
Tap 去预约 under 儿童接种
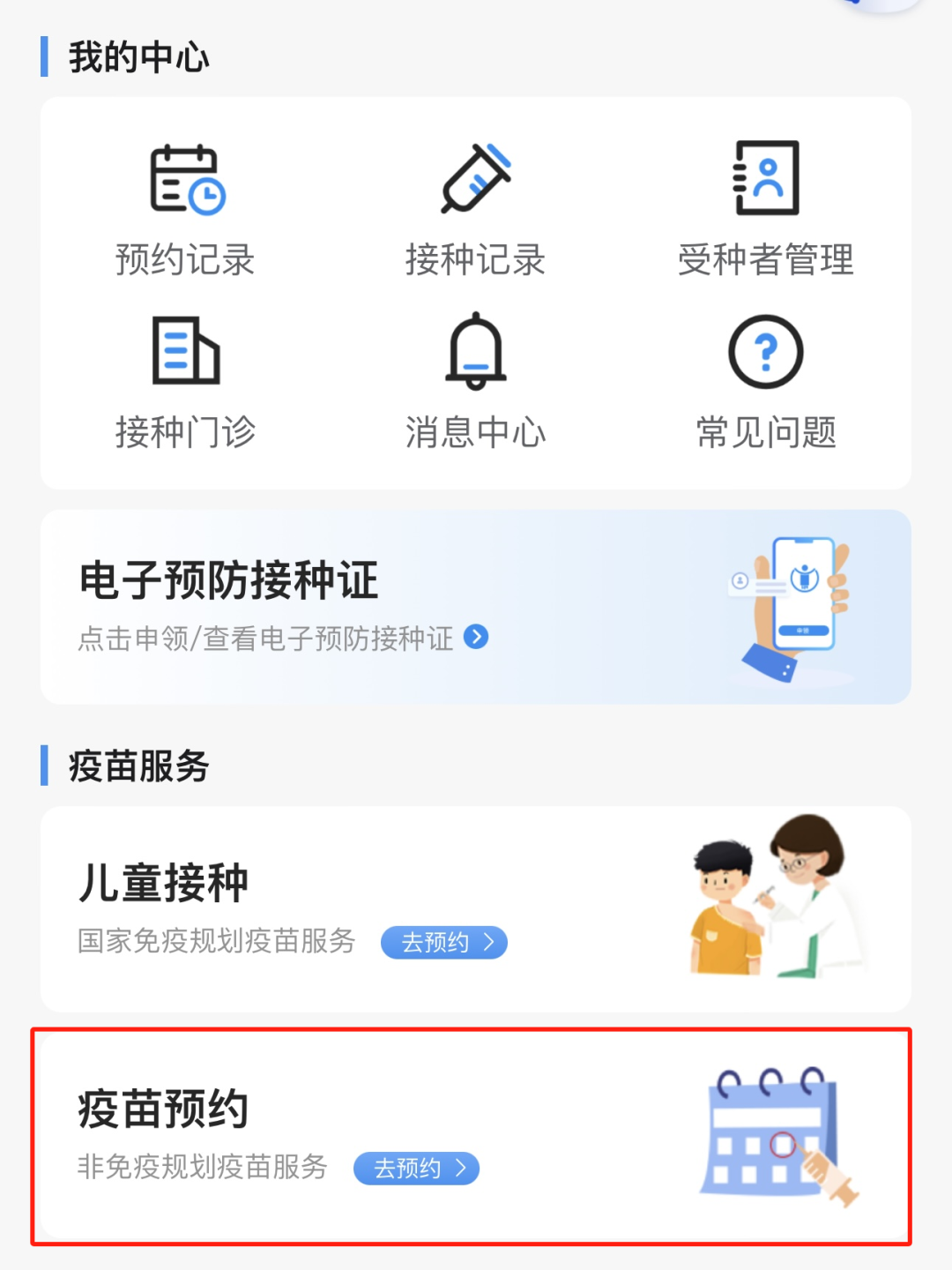click(x=444, y=942)
